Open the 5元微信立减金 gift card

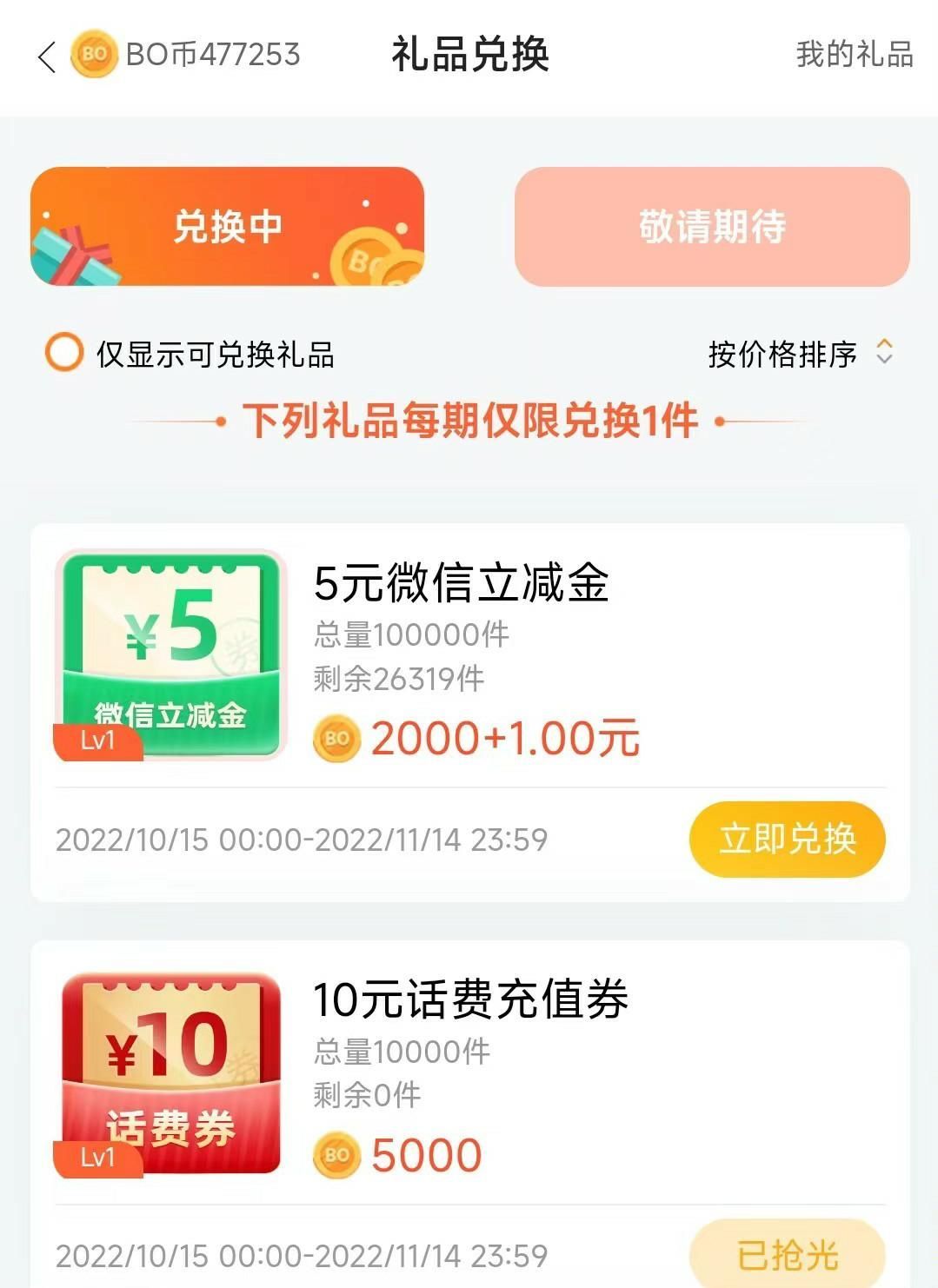(461, 582)
